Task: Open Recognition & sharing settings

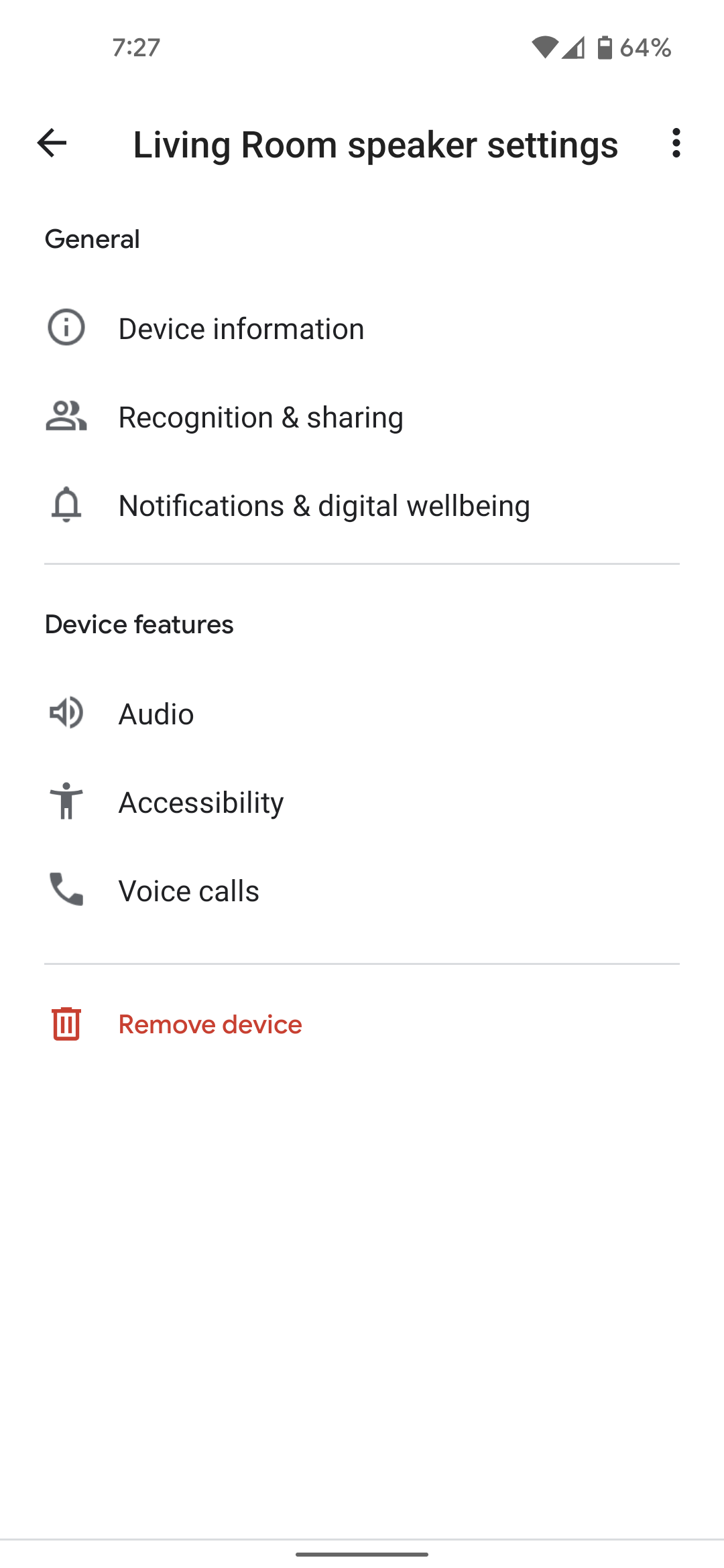Action: point(261,417)
